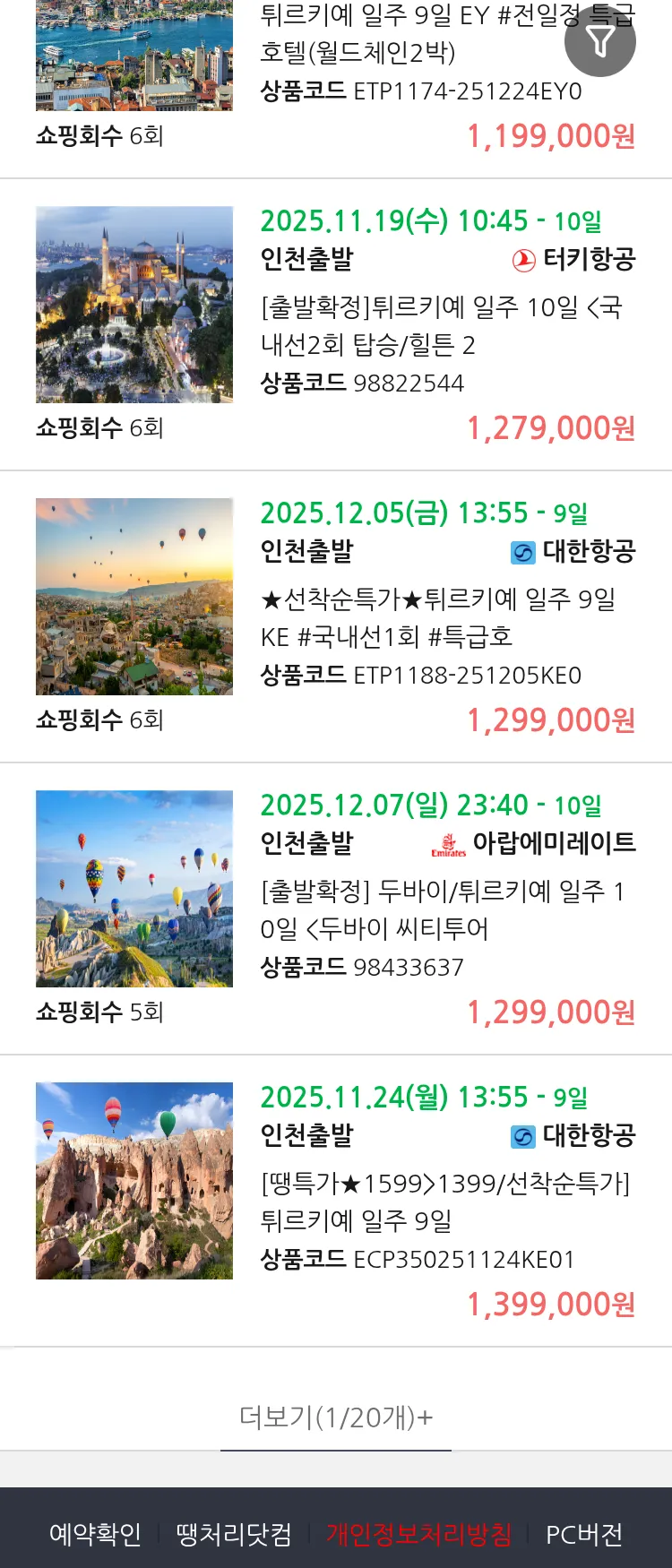Image resolution: width=672 pixels, height=1568 pixels.
Task: Read the 개인정보처리방침 policy
Action: [418, 1534]
